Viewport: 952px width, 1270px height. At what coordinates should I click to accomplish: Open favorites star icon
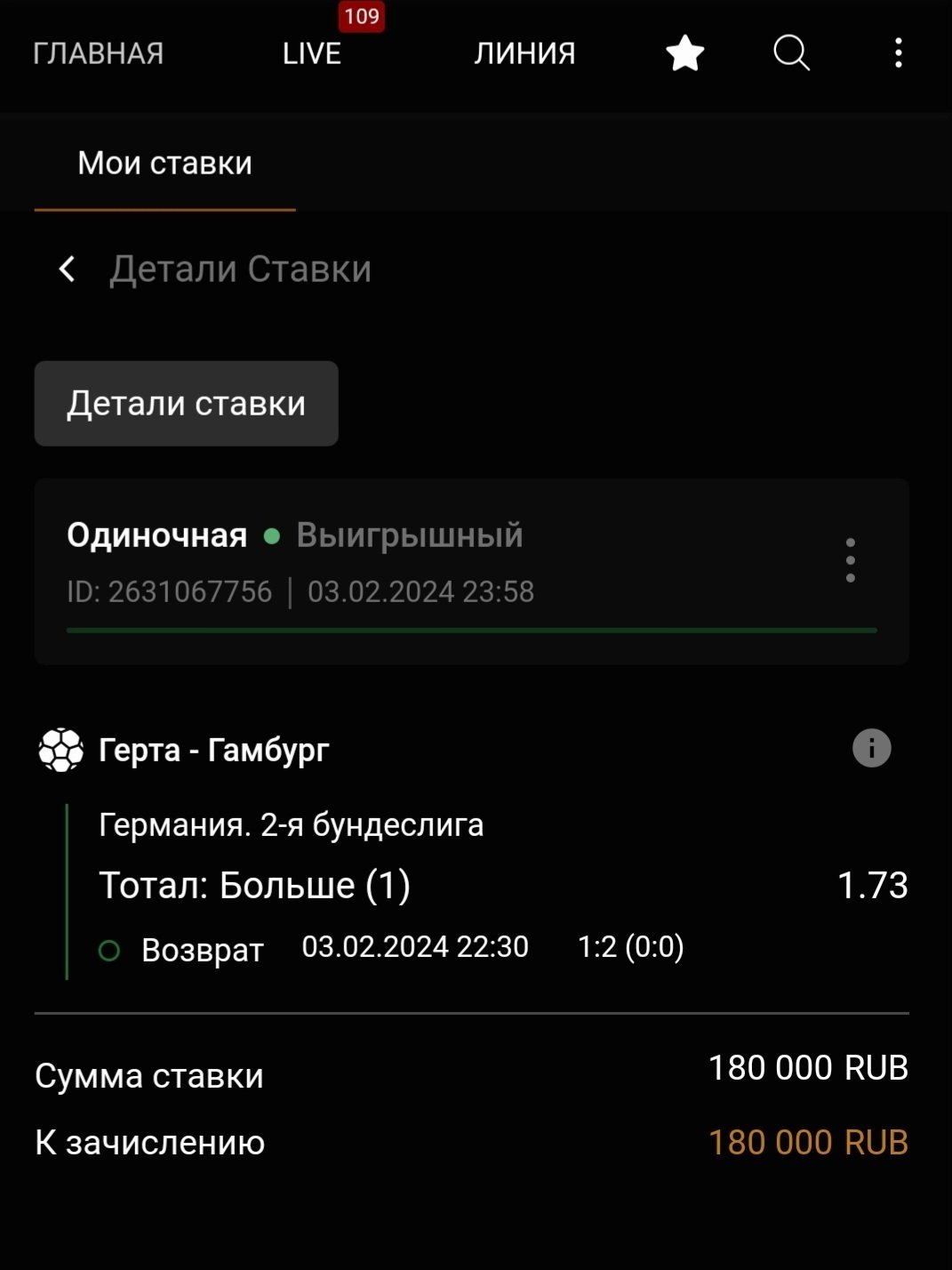tap(684, 53)
